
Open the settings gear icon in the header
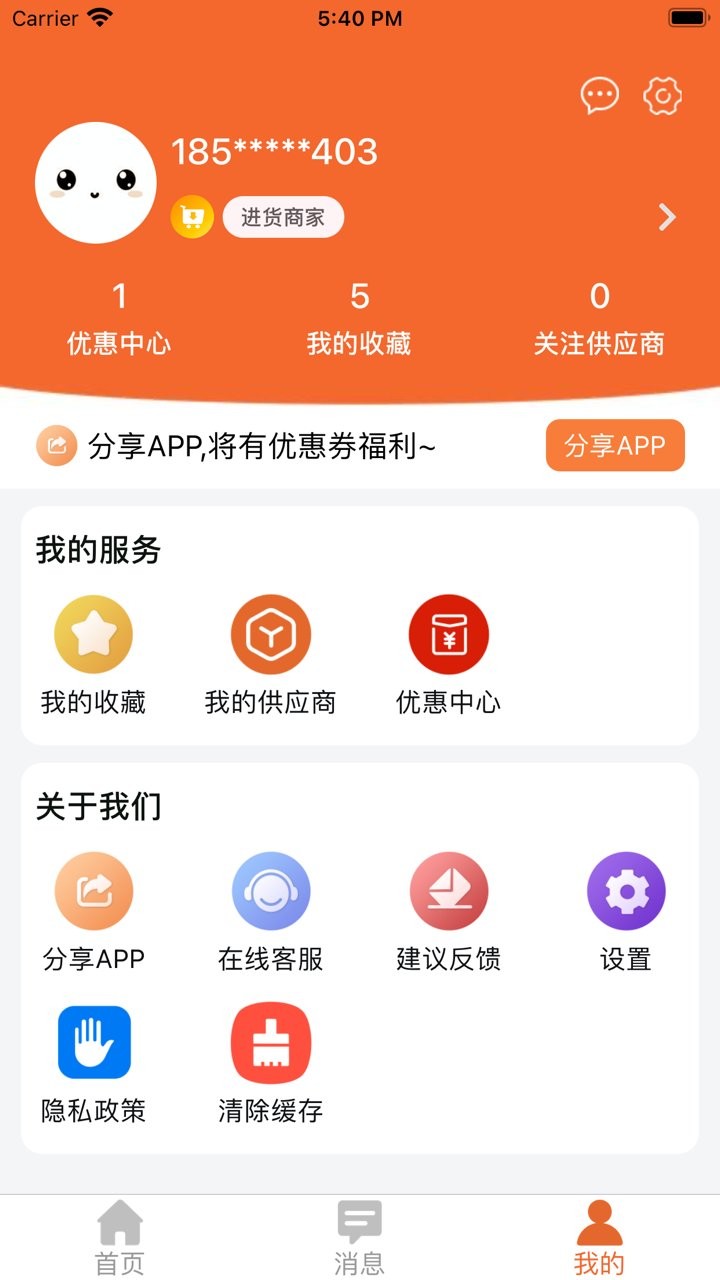click(660, 96)
